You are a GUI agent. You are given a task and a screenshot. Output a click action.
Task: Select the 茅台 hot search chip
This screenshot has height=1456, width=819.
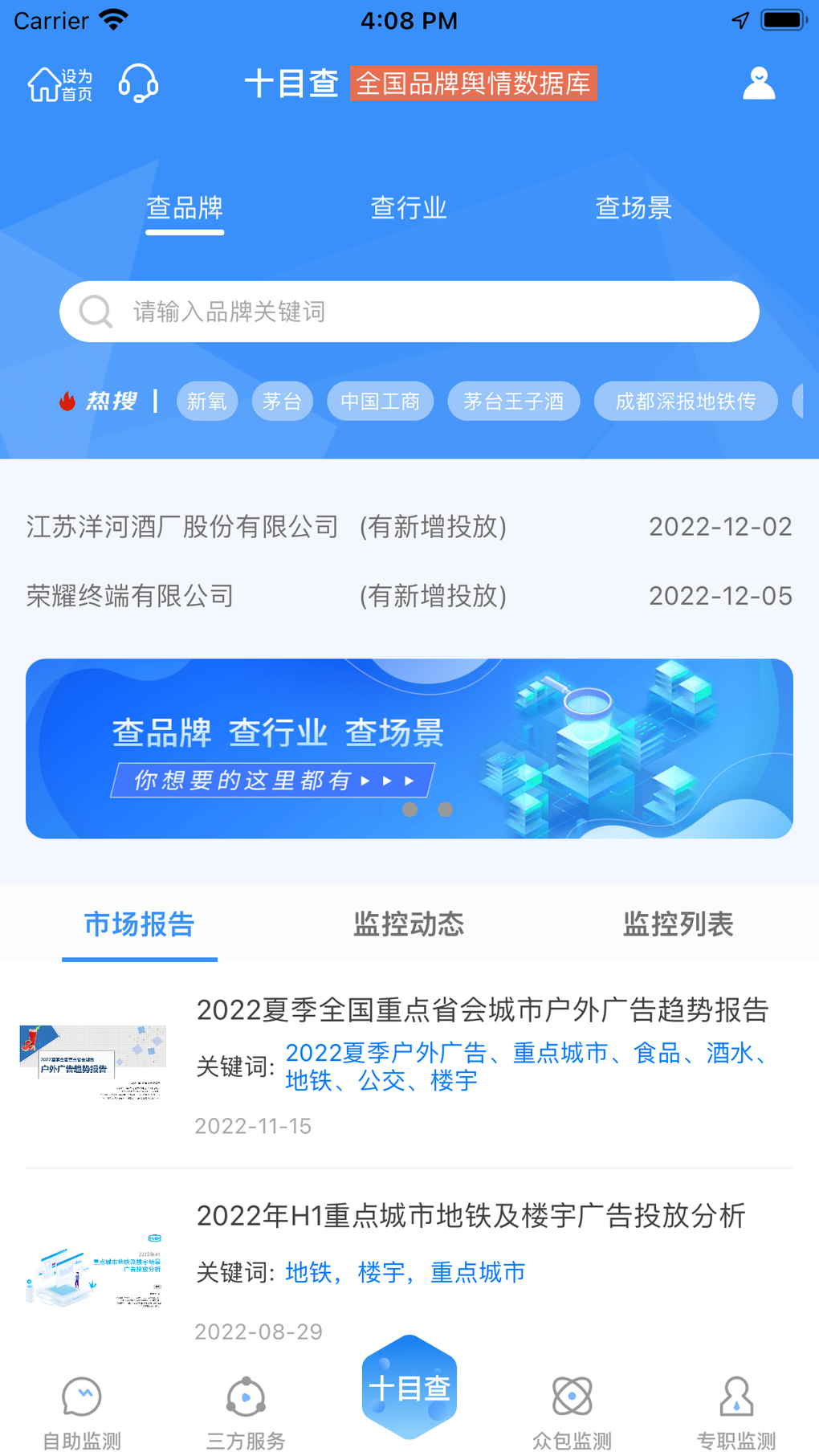282,401
